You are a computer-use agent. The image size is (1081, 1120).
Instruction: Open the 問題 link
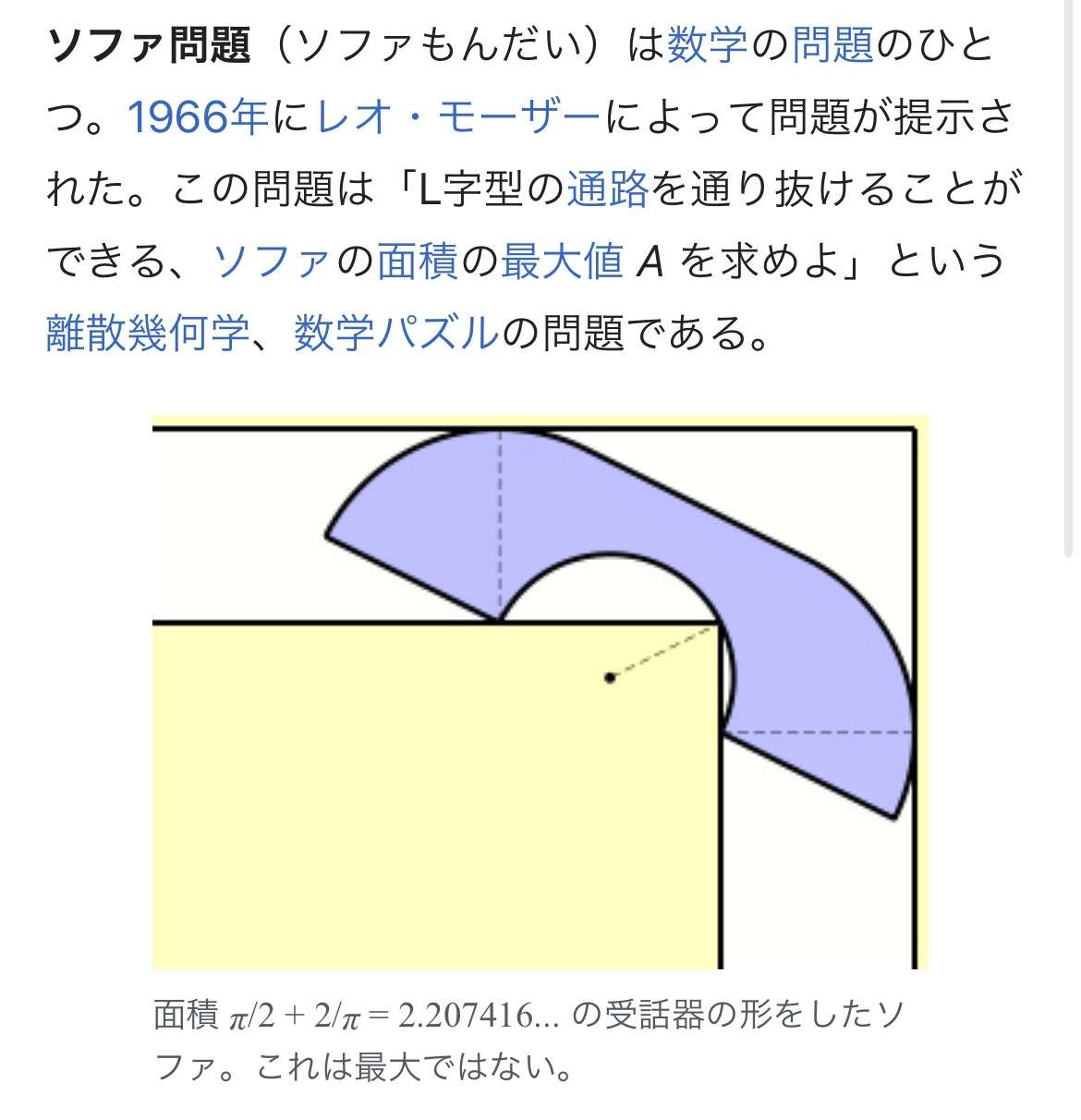tap(832, 45)
